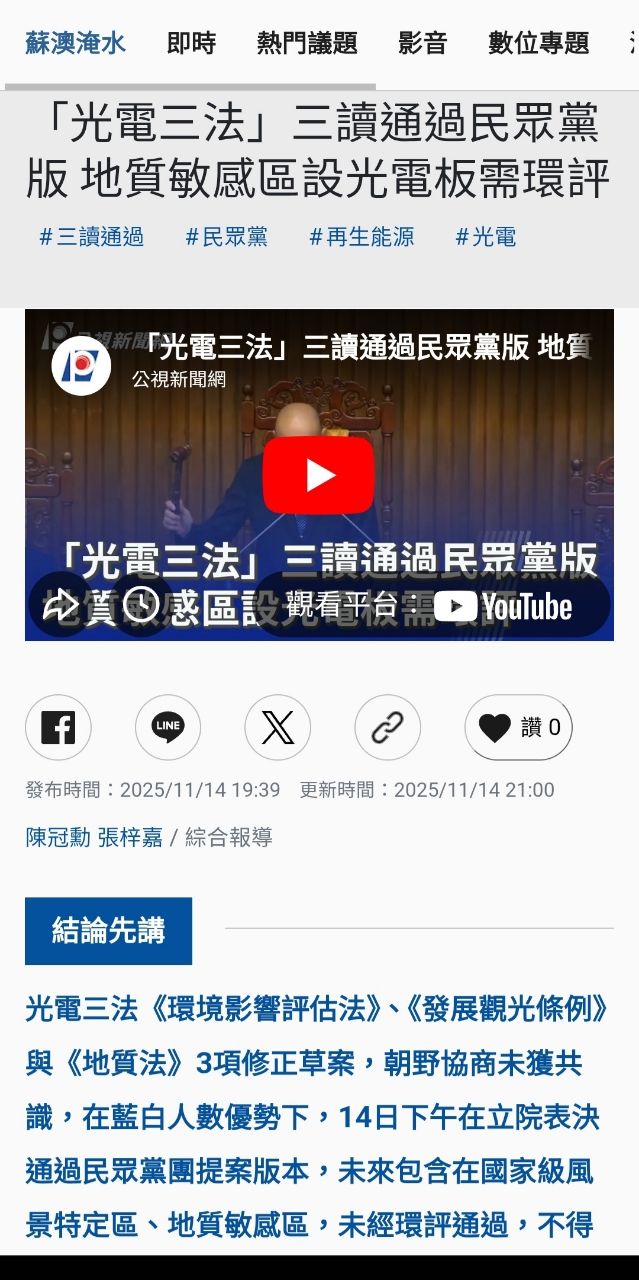639x1280 pixels.
Task: Open the 公視新聞網 channel avatar
Action: pyautogui.click(x=81, y=365)
